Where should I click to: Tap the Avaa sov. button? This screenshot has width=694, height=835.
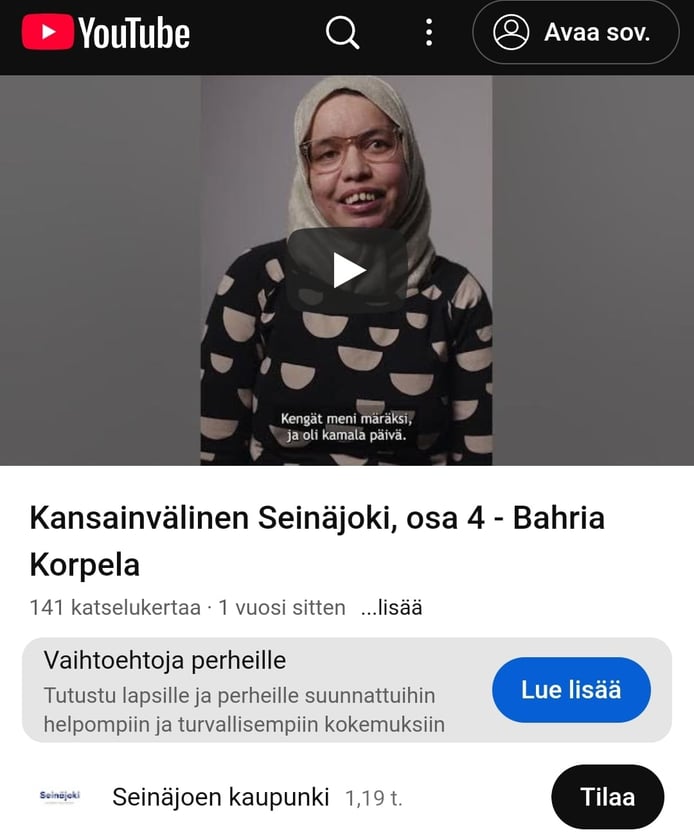click(x=576, y=32)
